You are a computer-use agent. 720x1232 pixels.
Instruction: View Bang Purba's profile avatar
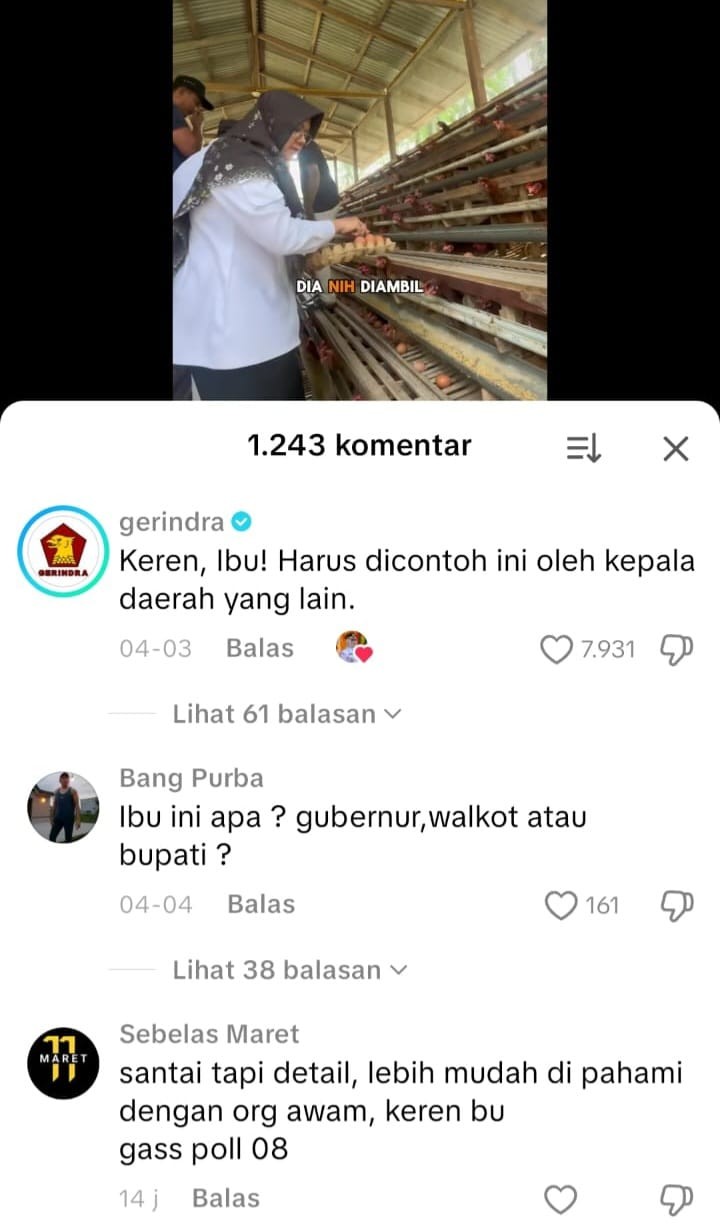tap(64, 806)
